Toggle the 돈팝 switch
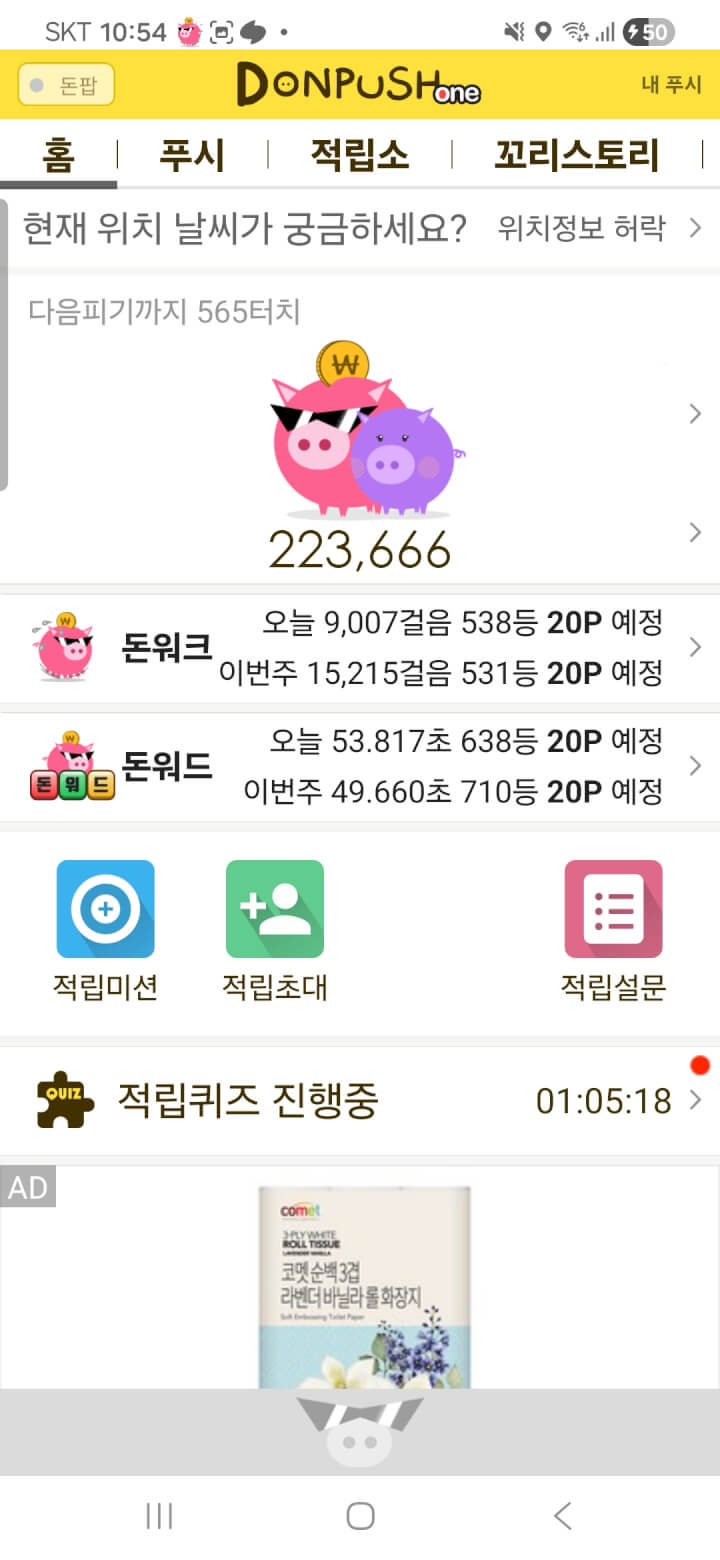 (66, 85)
